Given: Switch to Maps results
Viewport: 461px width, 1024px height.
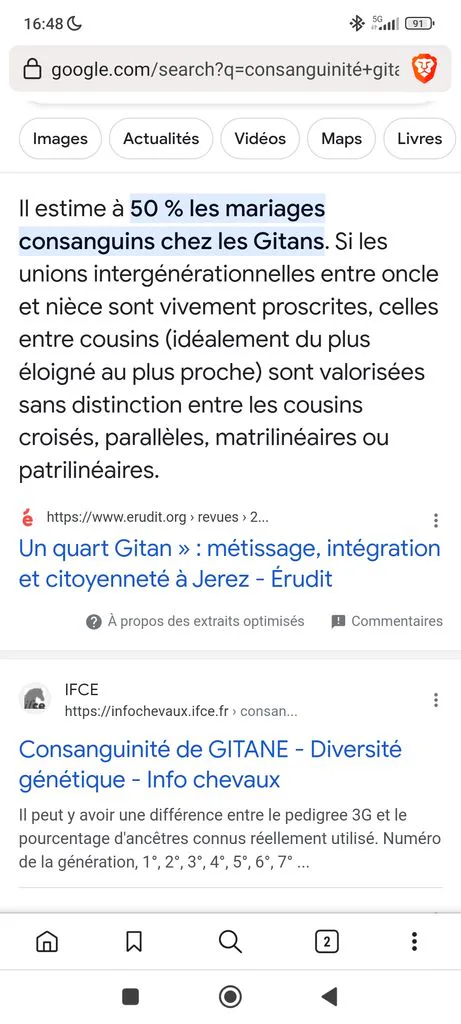Looking at the screenshot, I should (341, 138).
